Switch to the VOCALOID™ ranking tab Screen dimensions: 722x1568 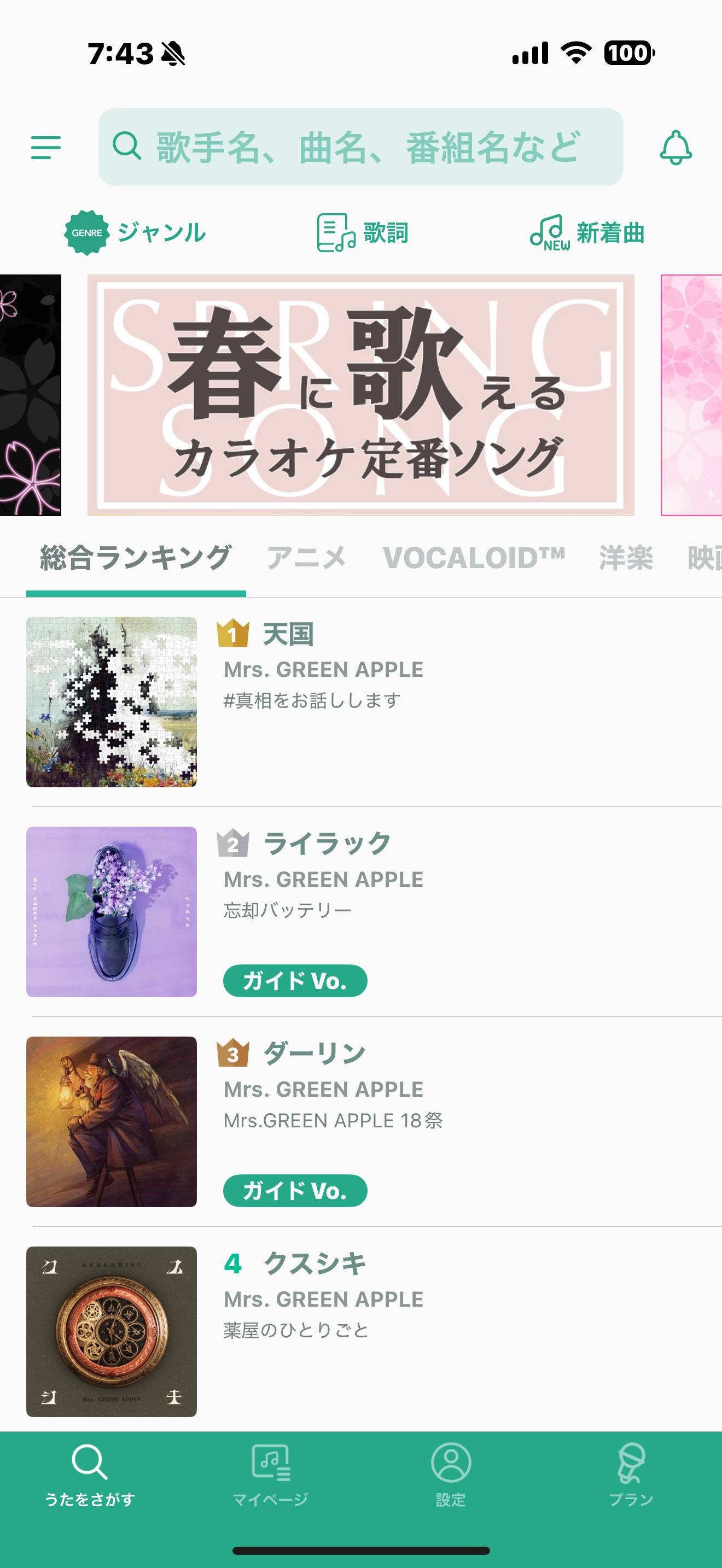(x=474, y=558)
